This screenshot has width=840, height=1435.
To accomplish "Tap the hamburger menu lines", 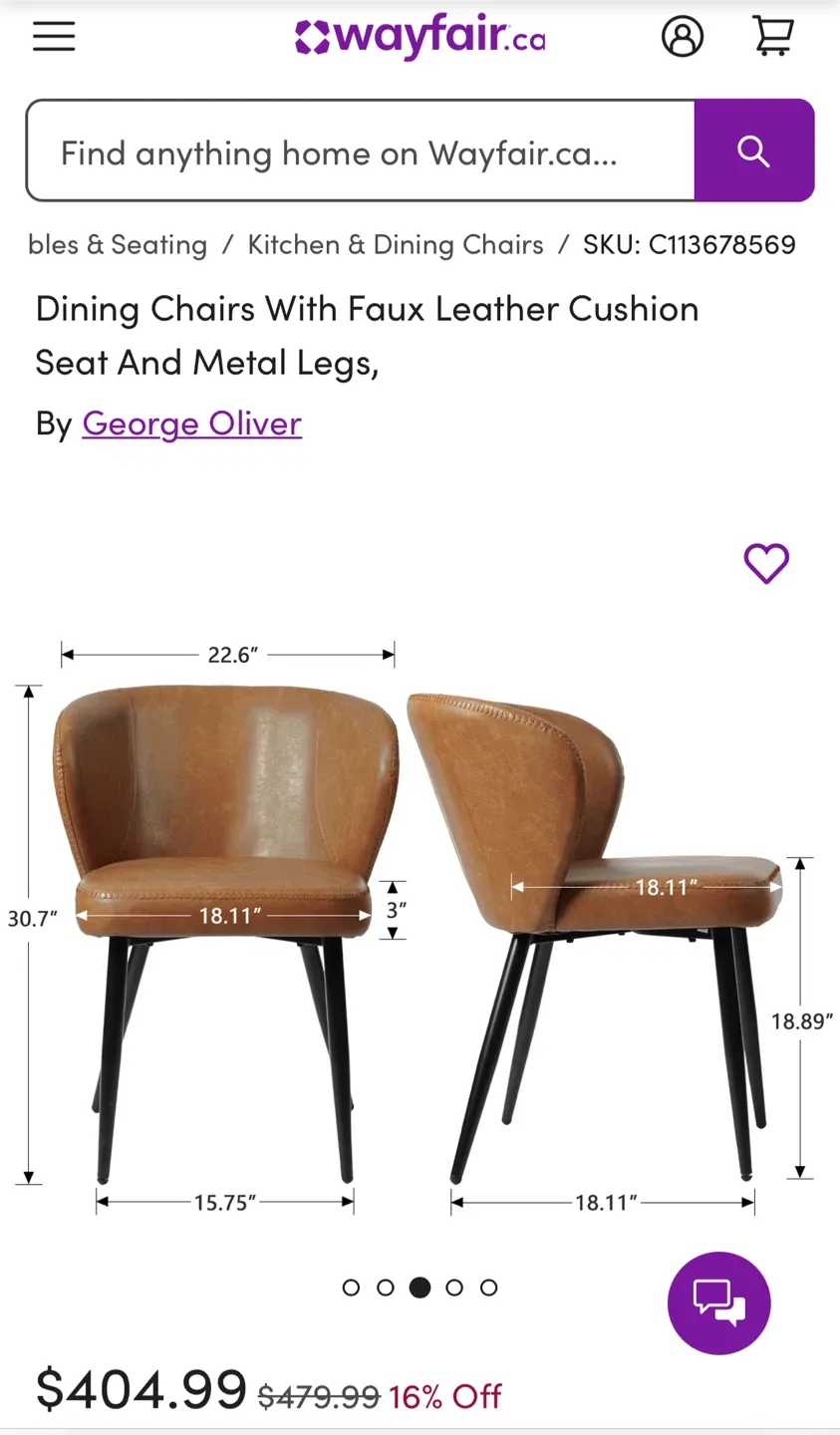I will coord(53,36).
